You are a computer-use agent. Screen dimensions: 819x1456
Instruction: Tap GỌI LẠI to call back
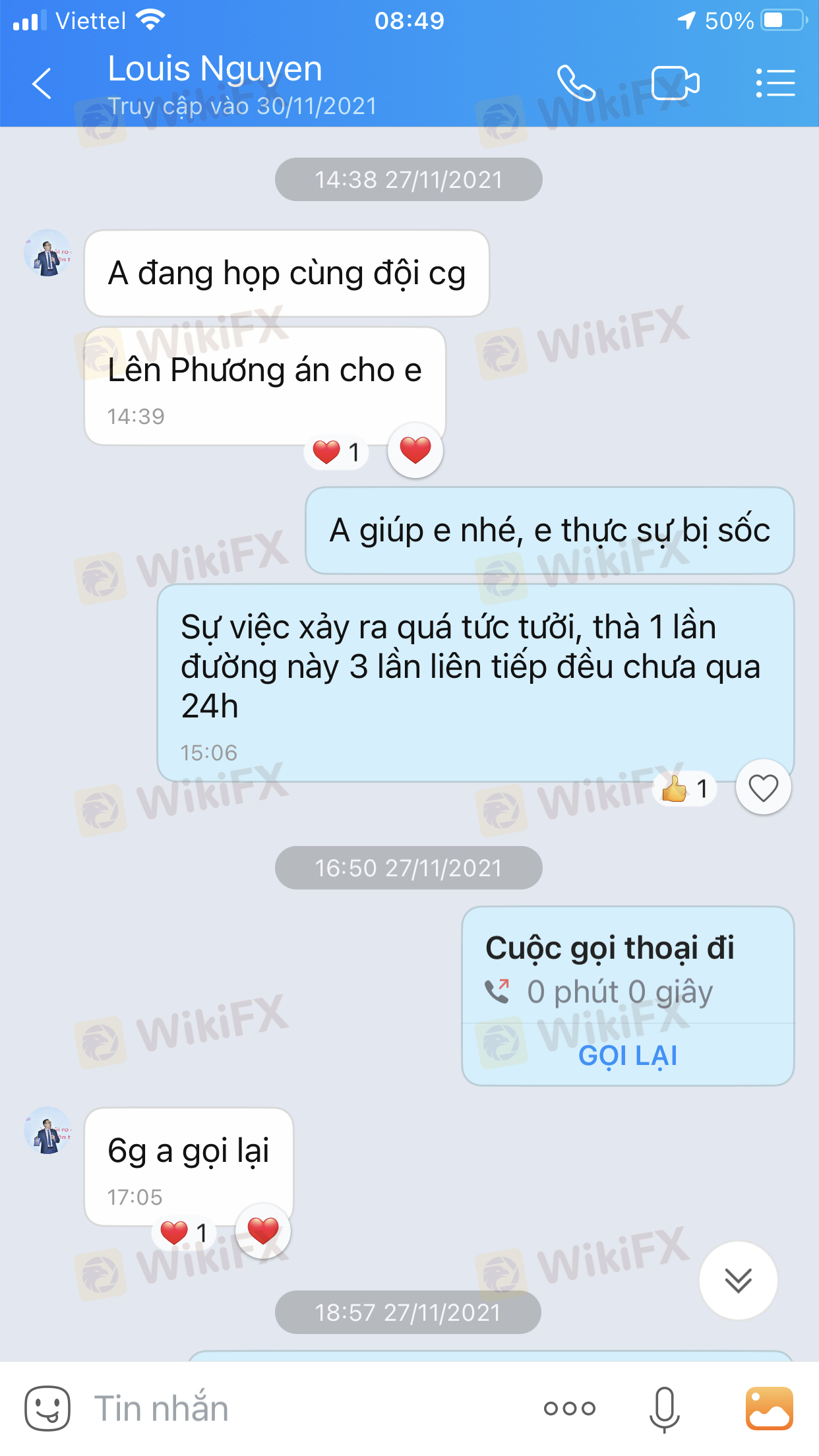[628, 1056]
